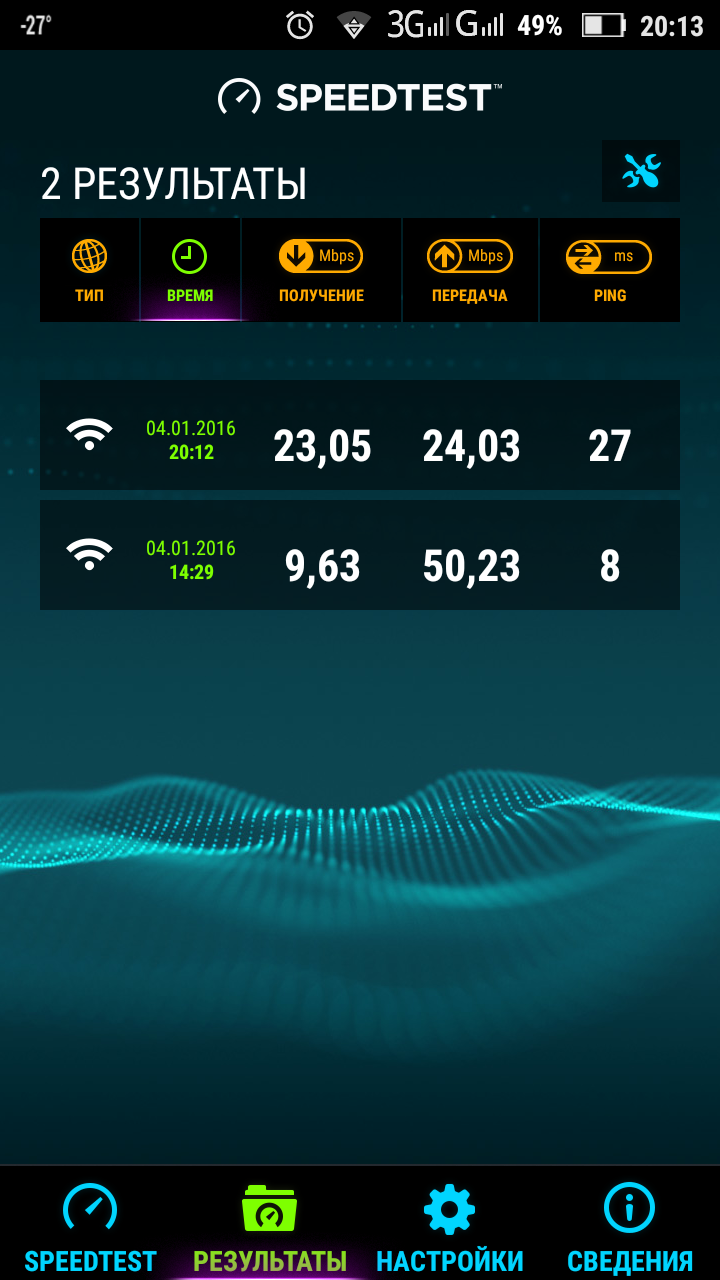Open the result from 14:29
The height and width of the screenshot is (1280, 720).
(x=360, y=555)
